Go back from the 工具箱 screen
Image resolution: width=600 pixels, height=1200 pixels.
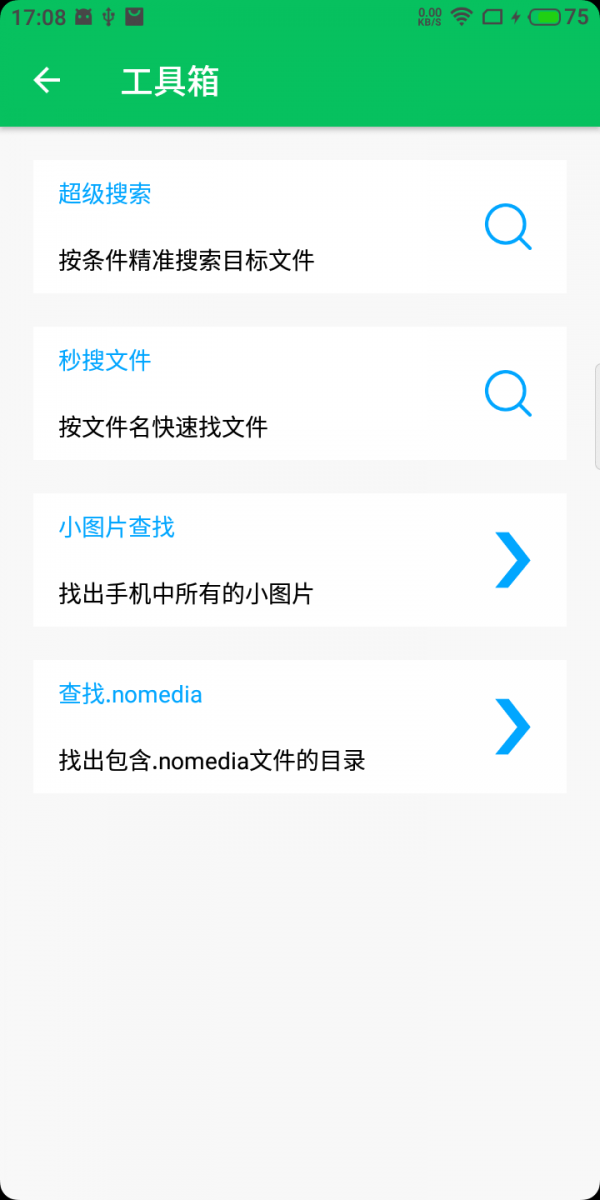(x=47, y=81)
